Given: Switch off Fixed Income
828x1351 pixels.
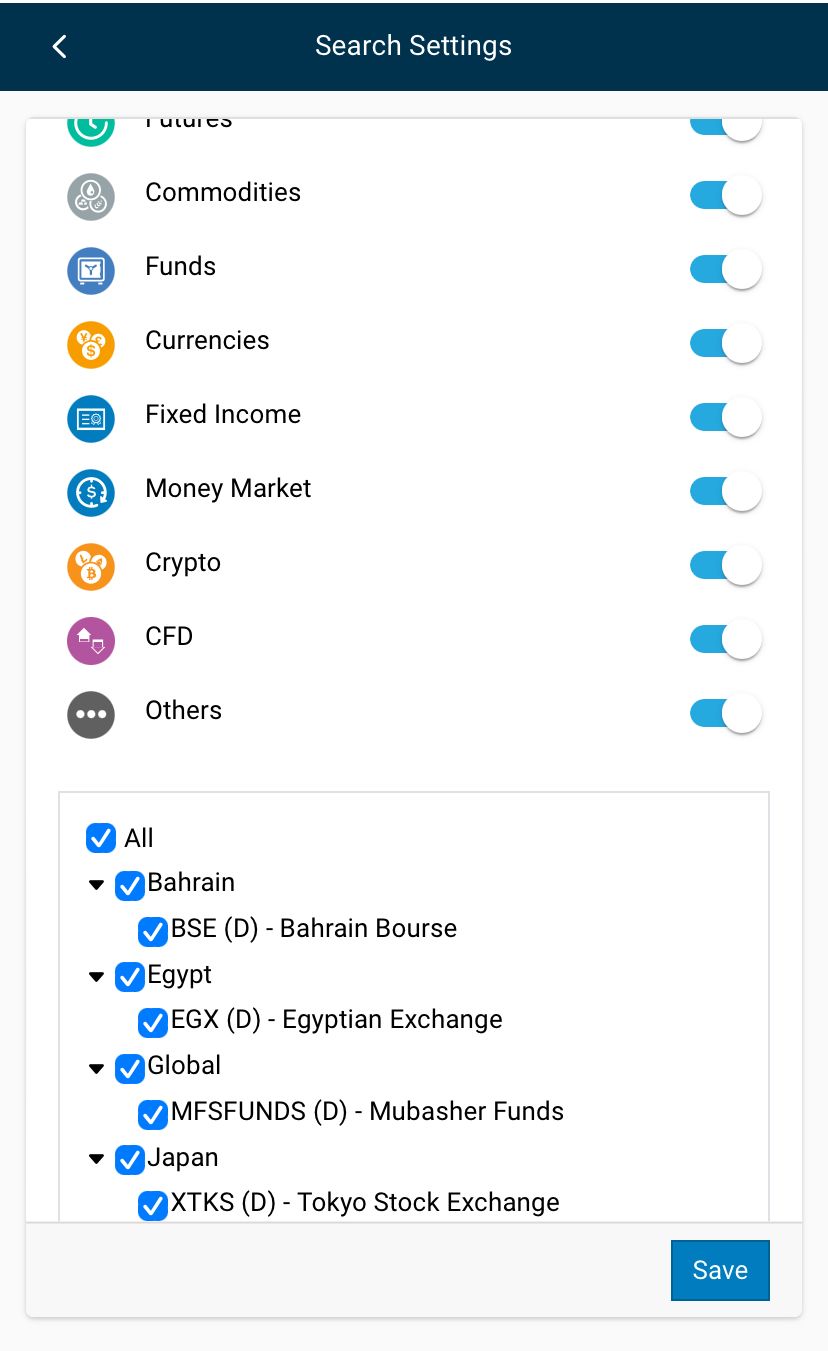Looking at the screenshot, I should 726,418.
